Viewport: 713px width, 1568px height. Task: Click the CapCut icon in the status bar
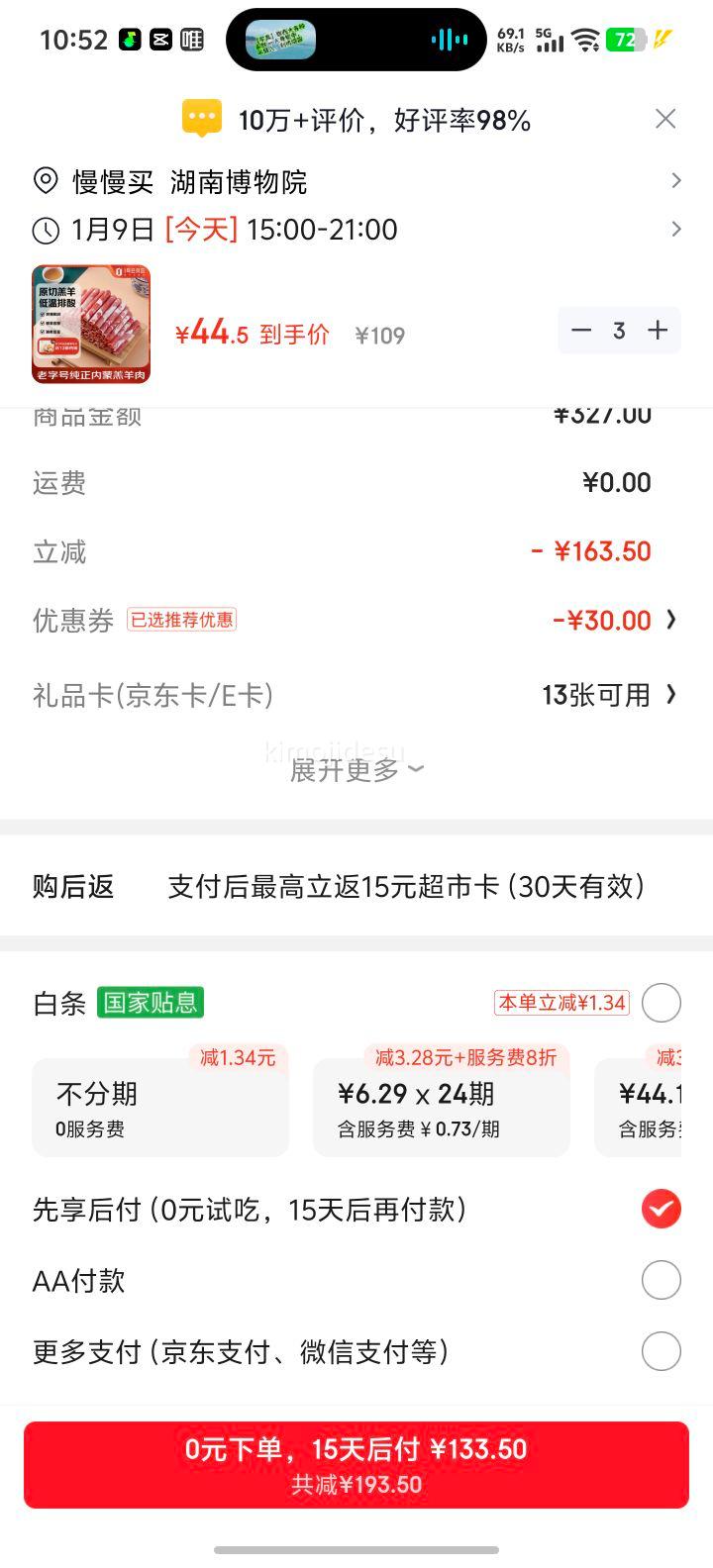click(160, 40)
